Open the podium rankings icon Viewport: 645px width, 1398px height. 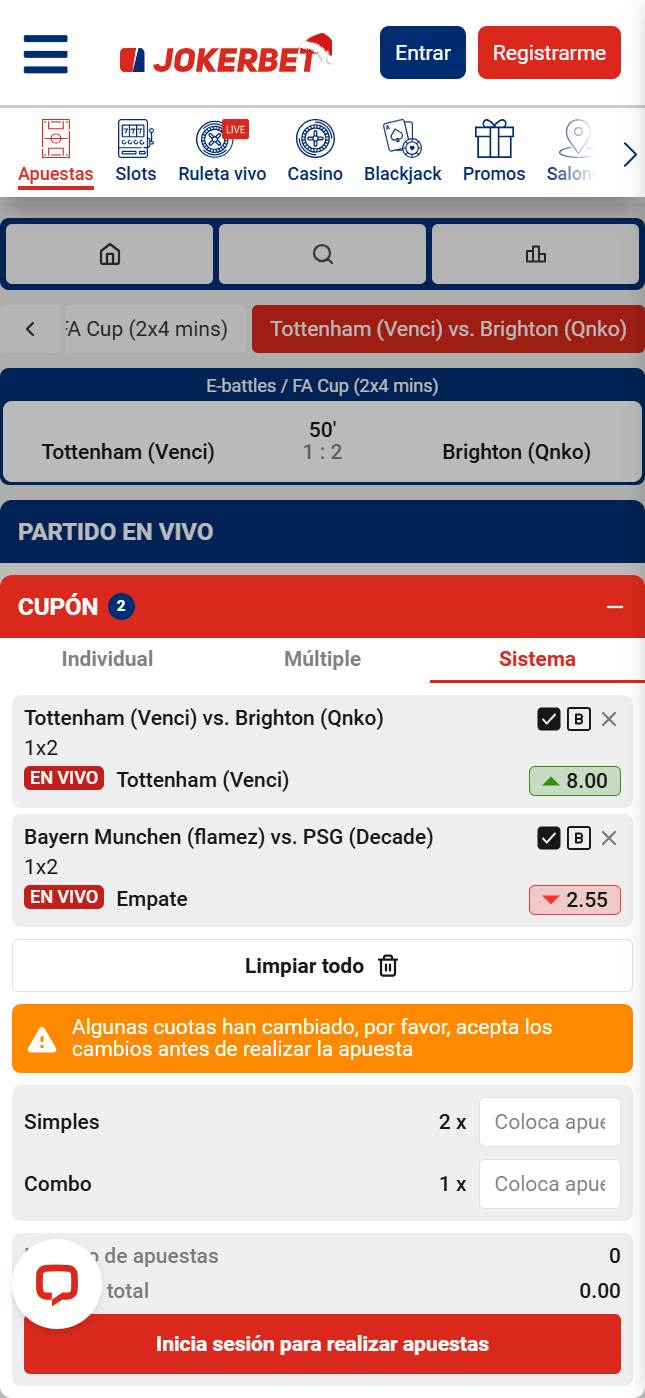pos(535,254)
